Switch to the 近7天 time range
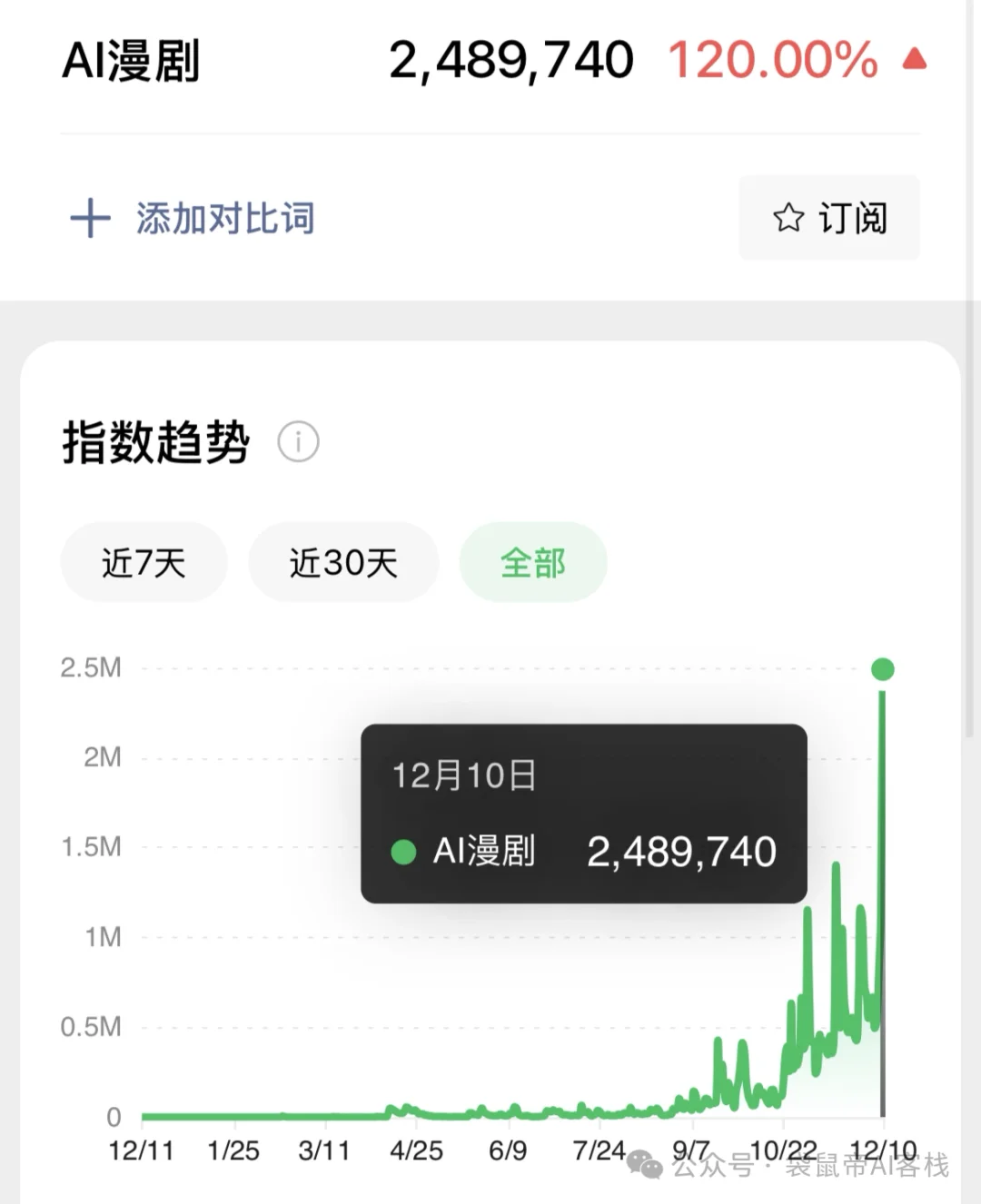Image resolution: width=981 pixels, height=1204 pixels. pos(144,562)
